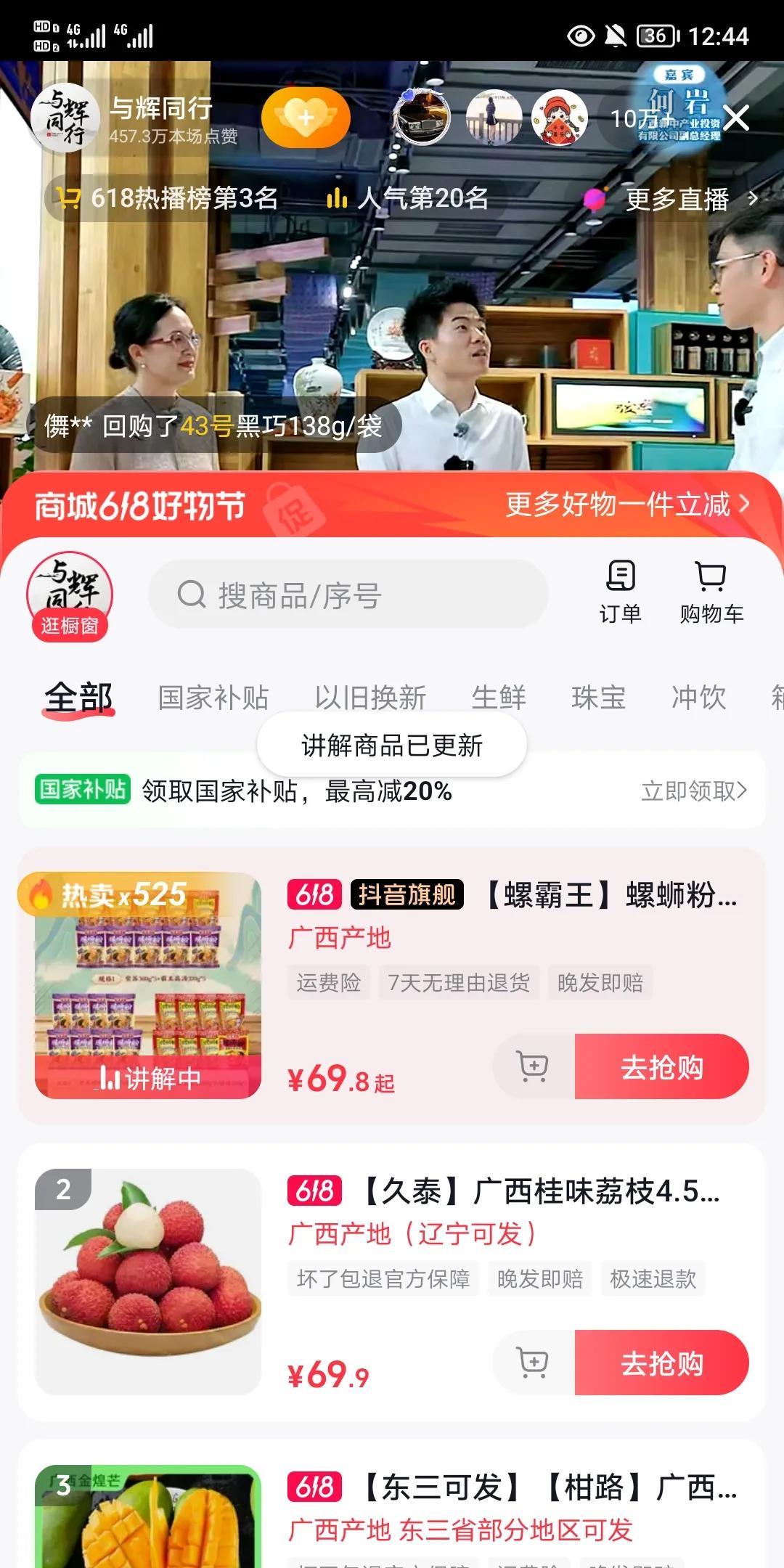Select the 珠宝 category tab
Screen dimensions: 784x1568
pyautogui.click(x=598, y=698)
